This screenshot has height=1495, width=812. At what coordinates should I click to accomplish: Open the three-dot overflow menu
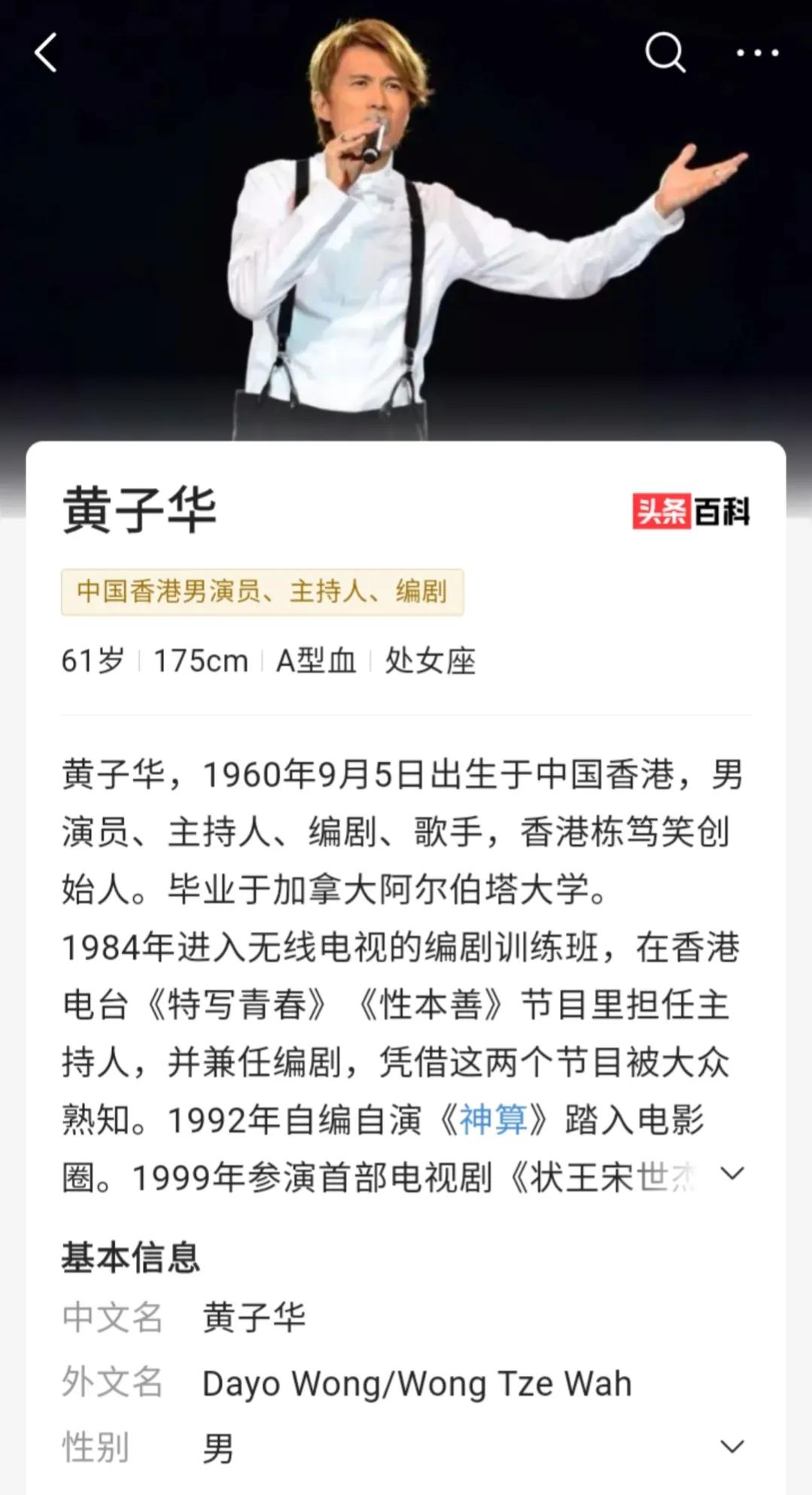point(757,53)
